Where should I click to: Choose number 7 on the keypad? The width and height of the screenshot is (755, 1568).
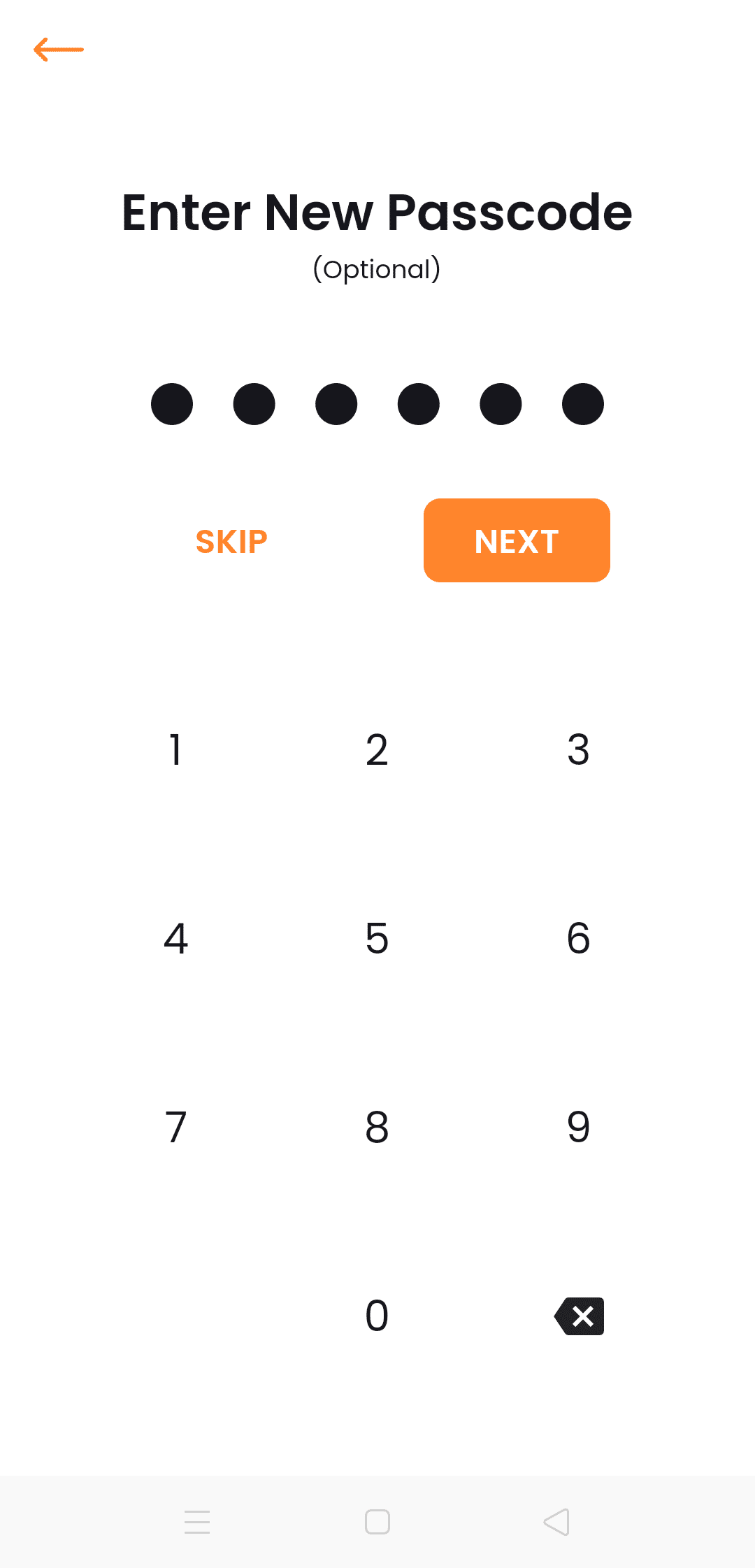pyautogui.click(x=175, y=1127)
